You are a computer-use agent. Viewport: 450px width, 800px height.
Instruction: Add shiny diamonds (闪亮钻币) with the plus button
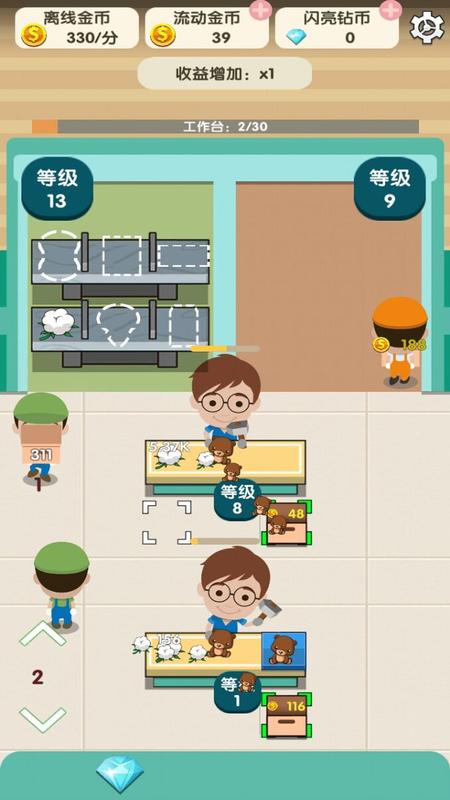click(x=391, y=10)
